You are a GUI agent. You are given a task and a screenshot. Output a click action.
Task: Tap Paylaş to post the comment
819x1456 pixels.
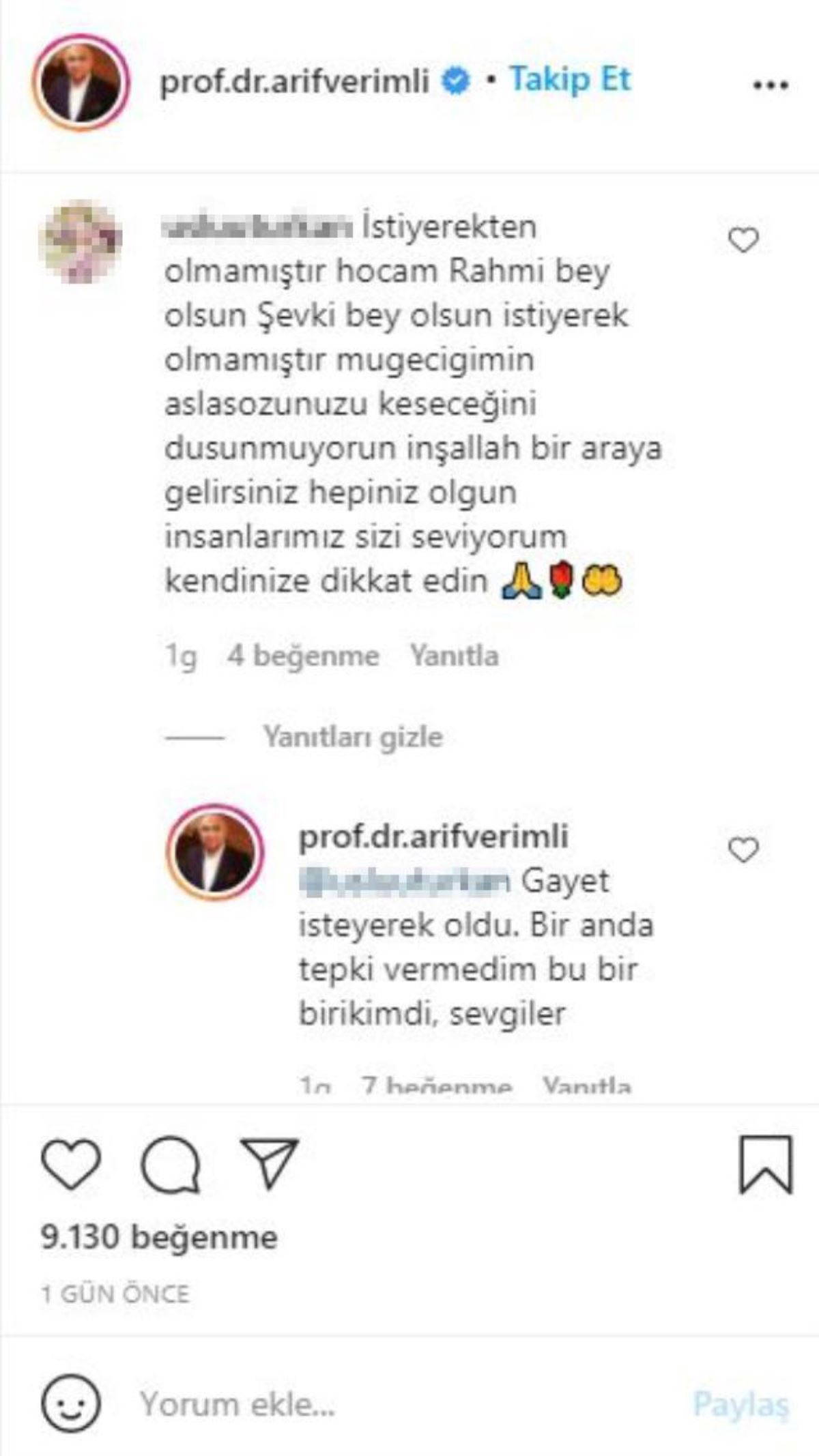tap(741, 1404)
